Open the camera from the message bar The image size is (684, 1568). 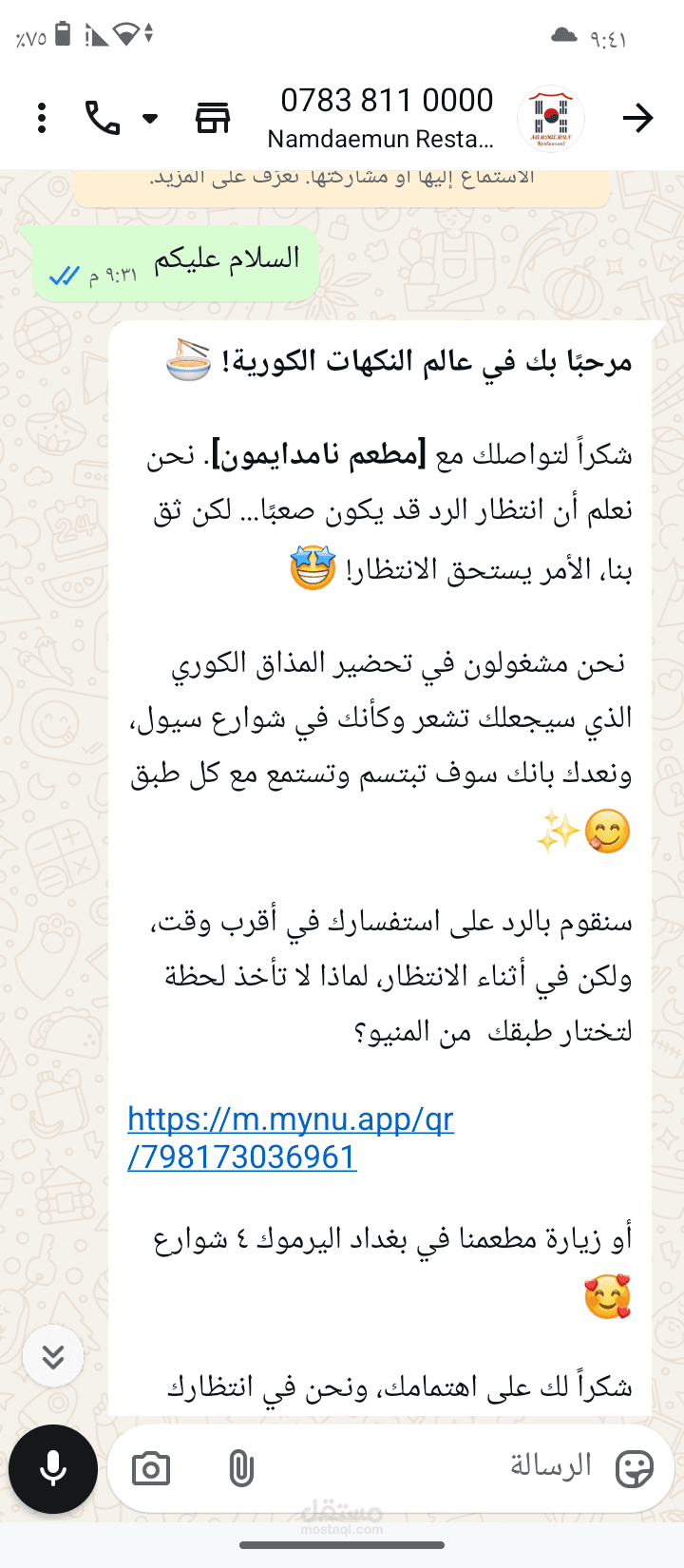152,1466
